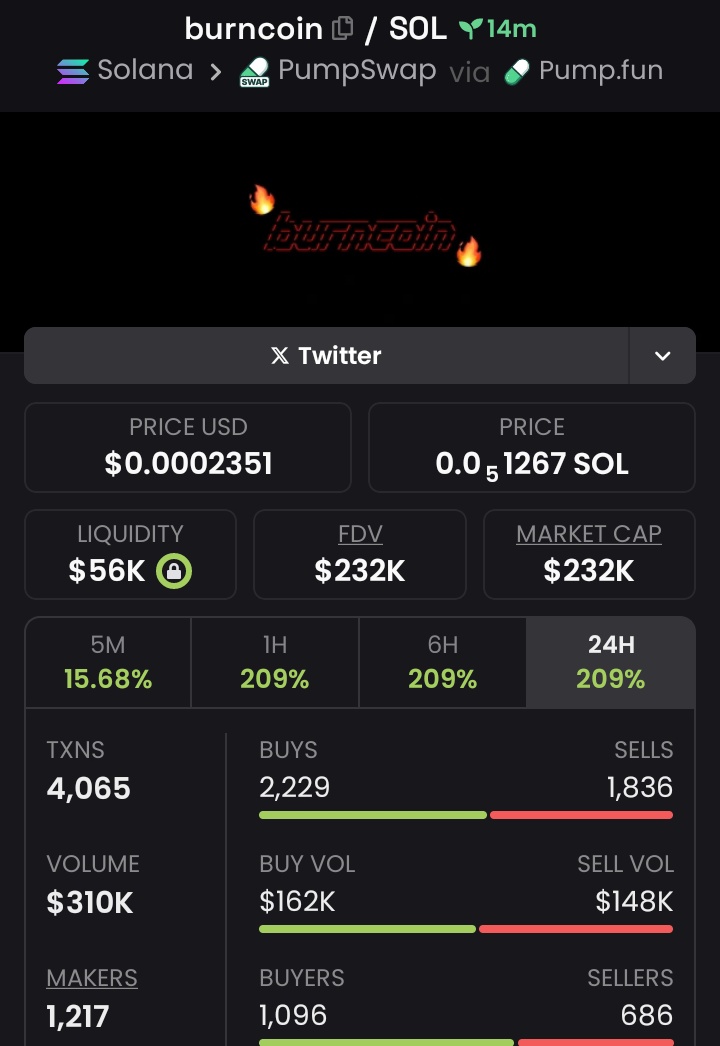Screen dimensions: 720x1046
Task: Open the underlined FDV label
Action: point(360,534)
